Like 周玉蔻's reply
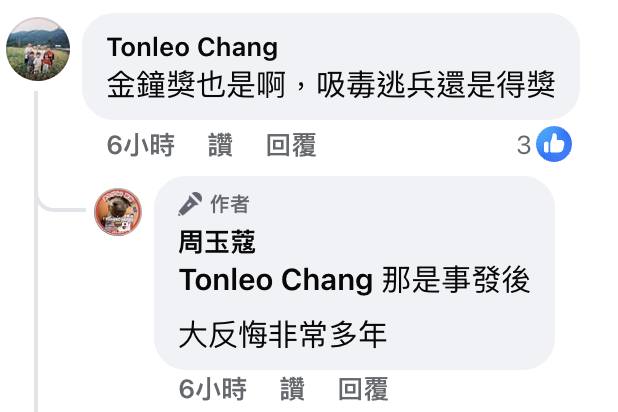The image size is (618, 412). 292,388
